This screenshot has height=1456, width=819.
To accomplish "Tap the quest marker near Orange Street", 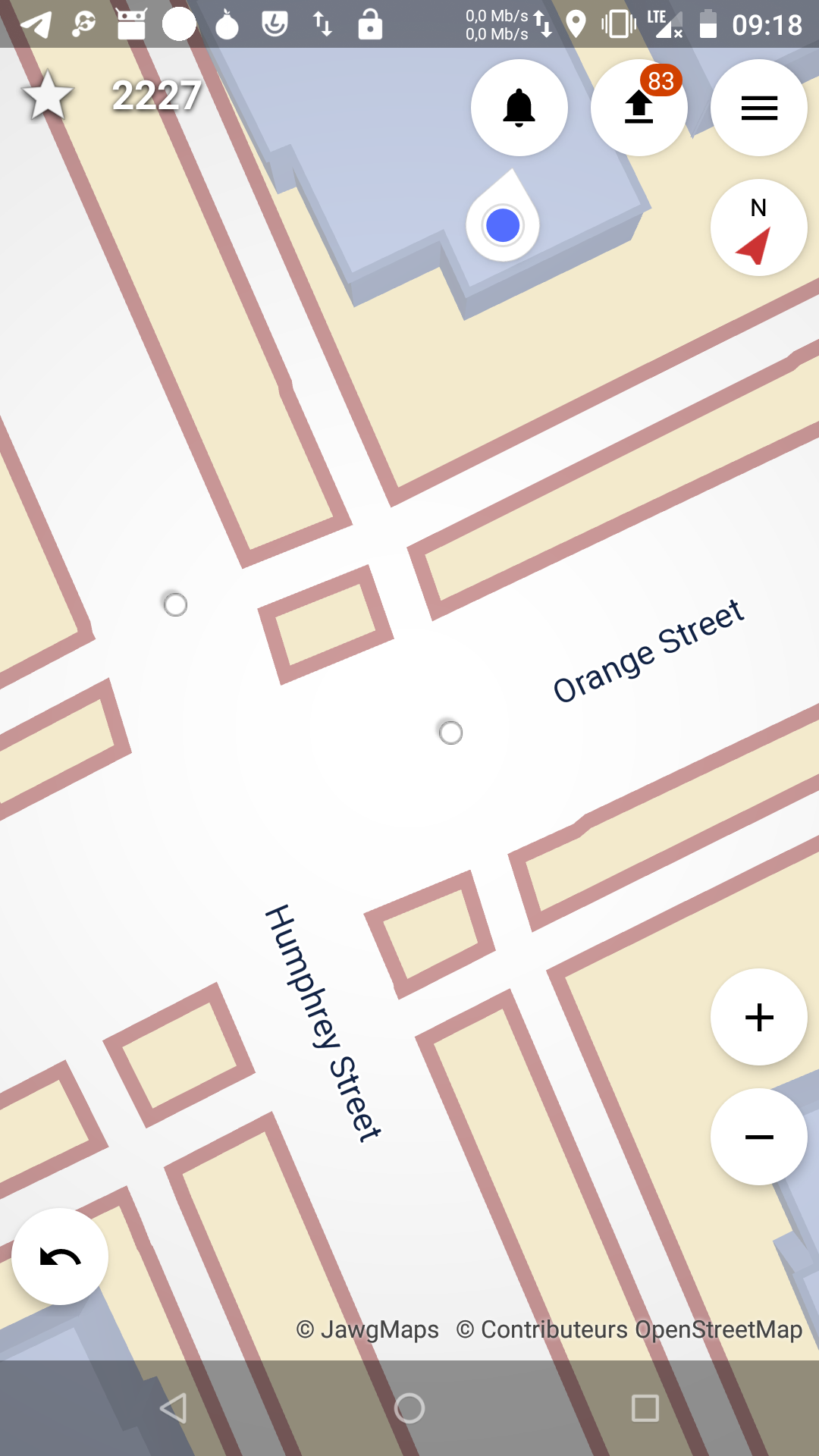I will point(450,731).
